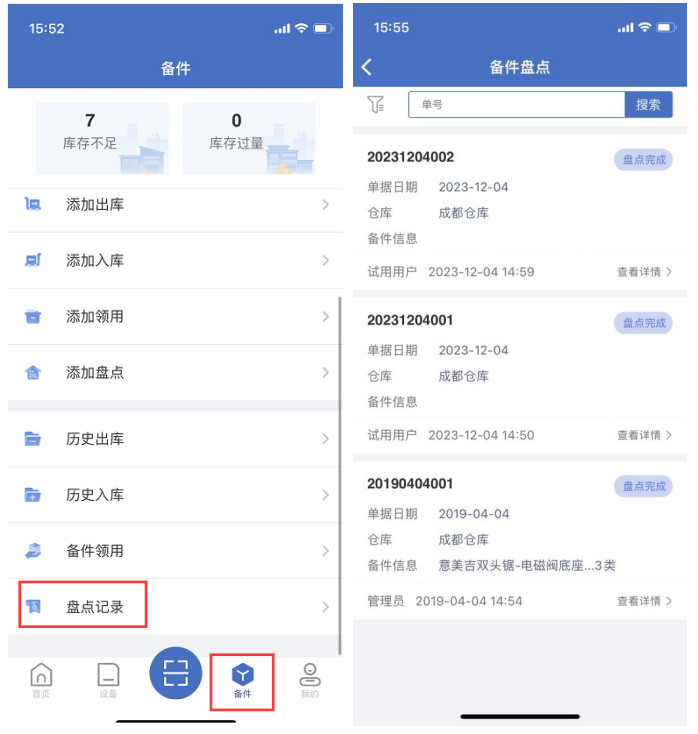
Task: Focus the 单号 search field
Action: coord(516,104)
